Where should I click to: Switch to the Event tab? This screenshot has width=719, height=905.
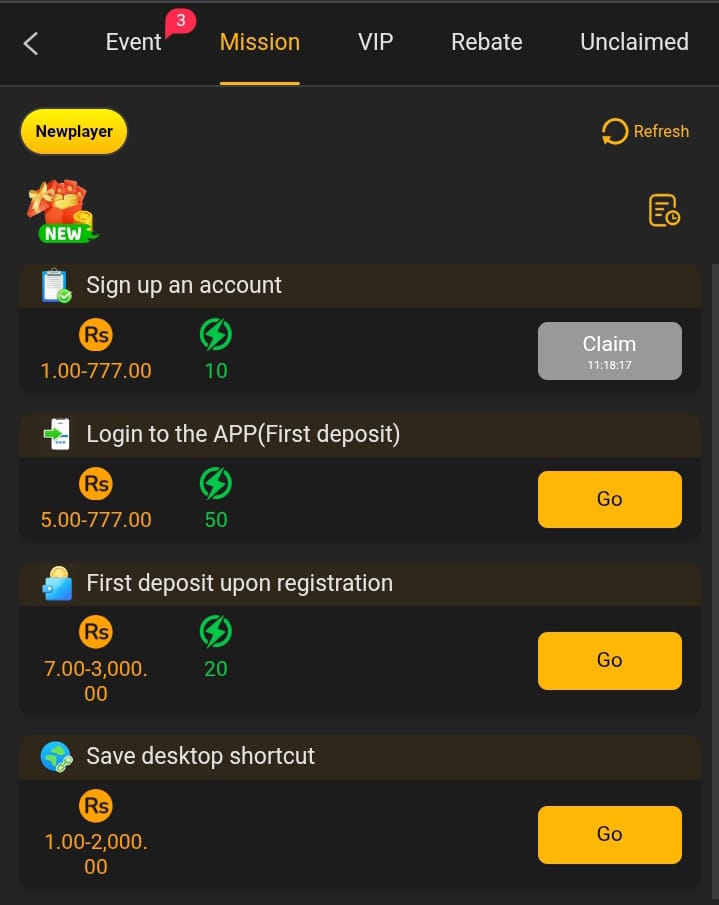tap(134, 42)
